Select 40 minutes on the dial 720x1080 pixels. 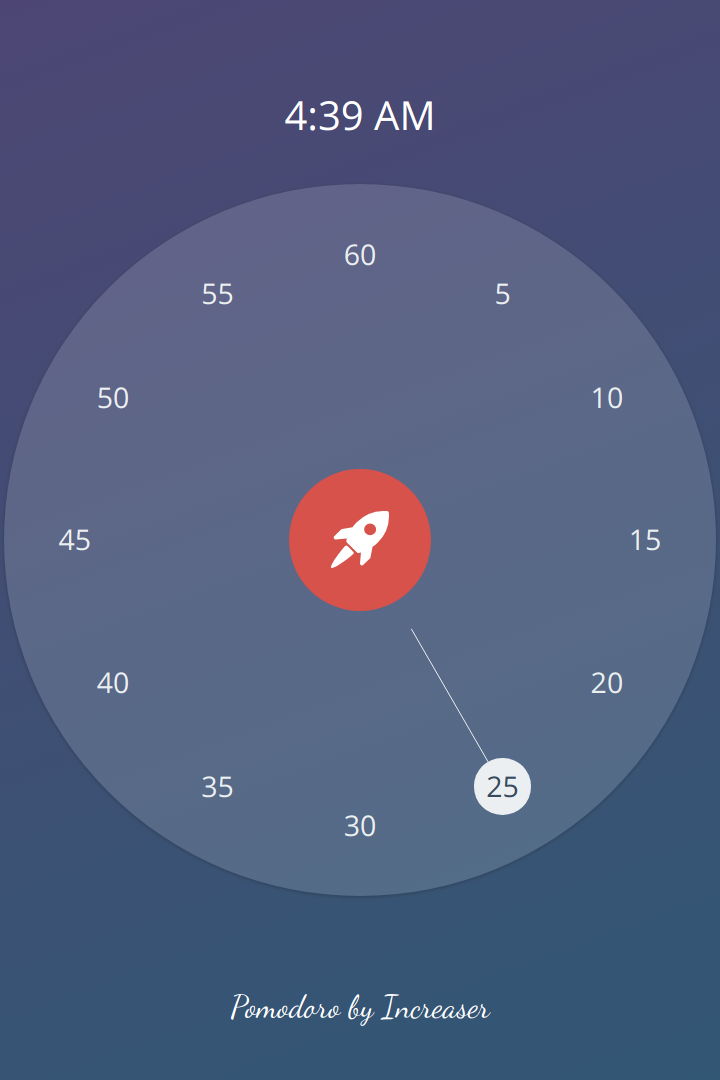tap(113, 684)
